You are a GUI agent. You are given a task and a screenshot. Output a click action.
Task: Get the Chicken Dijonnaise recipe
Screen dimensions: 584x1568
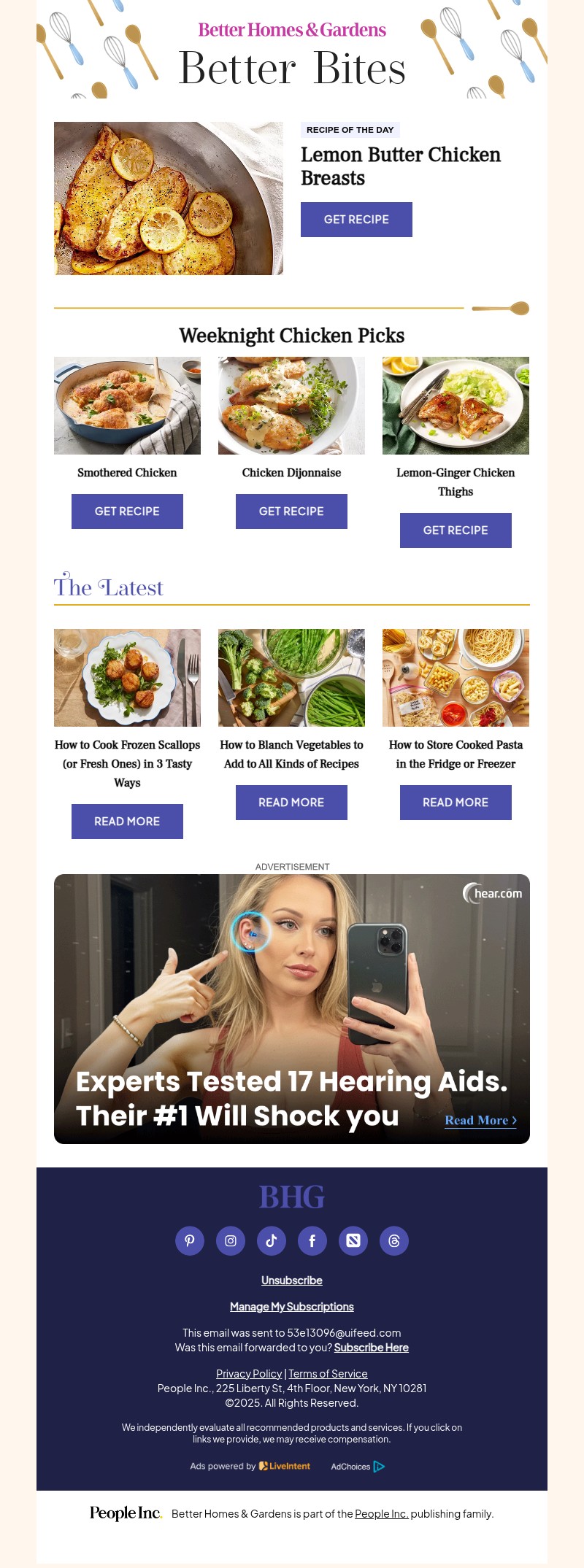(x=291, y=511)
